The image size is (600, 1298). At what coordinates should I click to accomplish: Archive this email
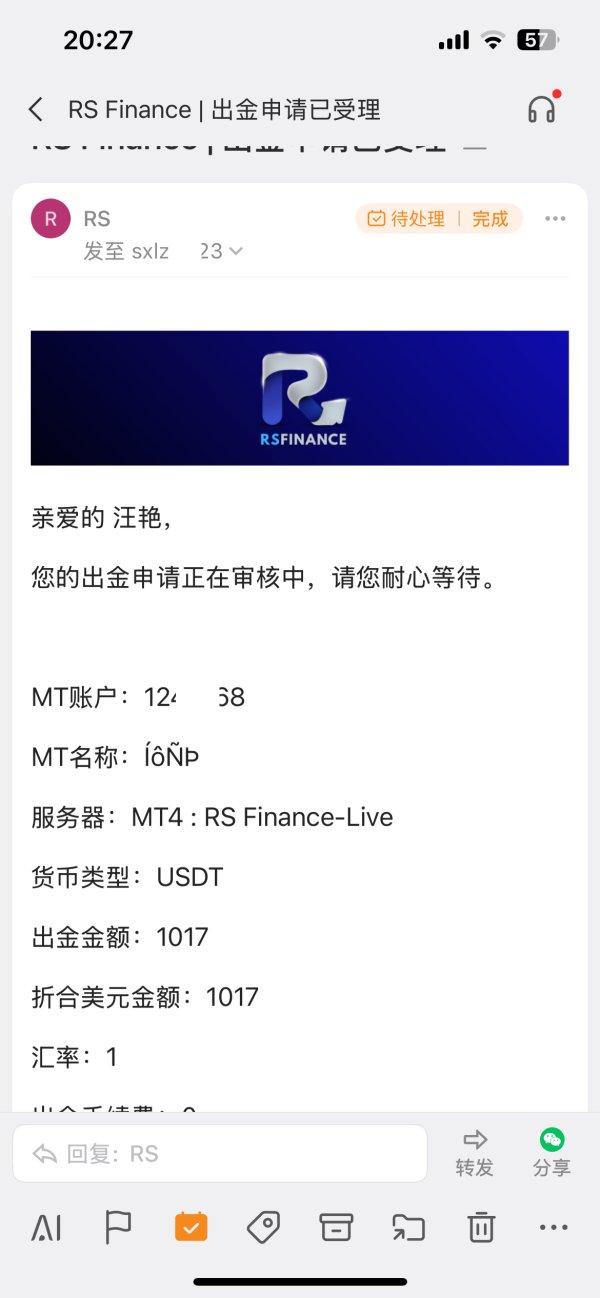[x=336, y=1227]
